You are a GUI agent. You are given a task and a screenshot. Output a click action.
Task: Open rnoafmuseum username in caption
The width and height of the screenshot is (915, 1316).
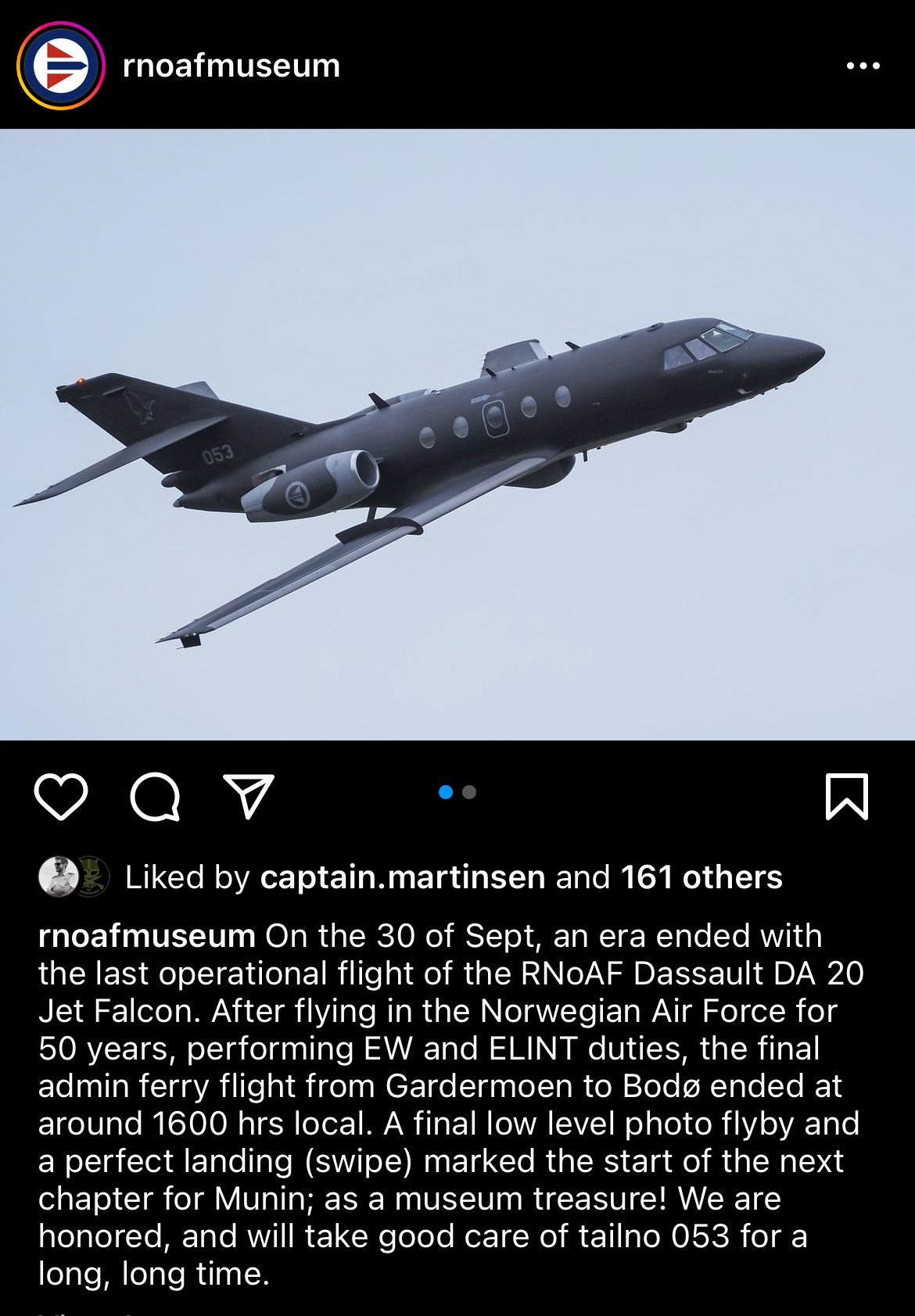tap(146, 936)
